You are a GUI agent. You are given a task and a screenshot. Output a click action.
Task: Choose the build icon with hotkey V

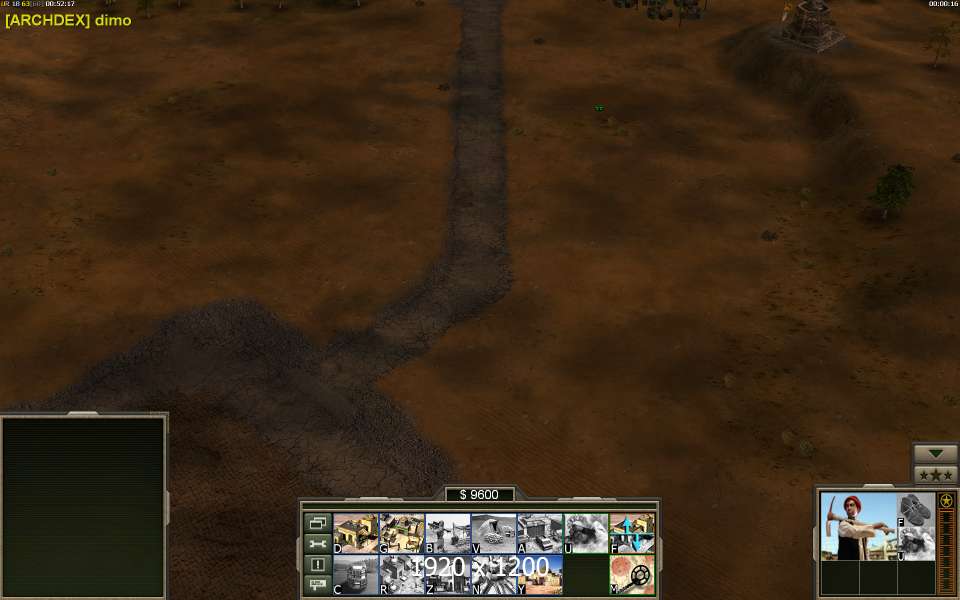pos(493,534)
